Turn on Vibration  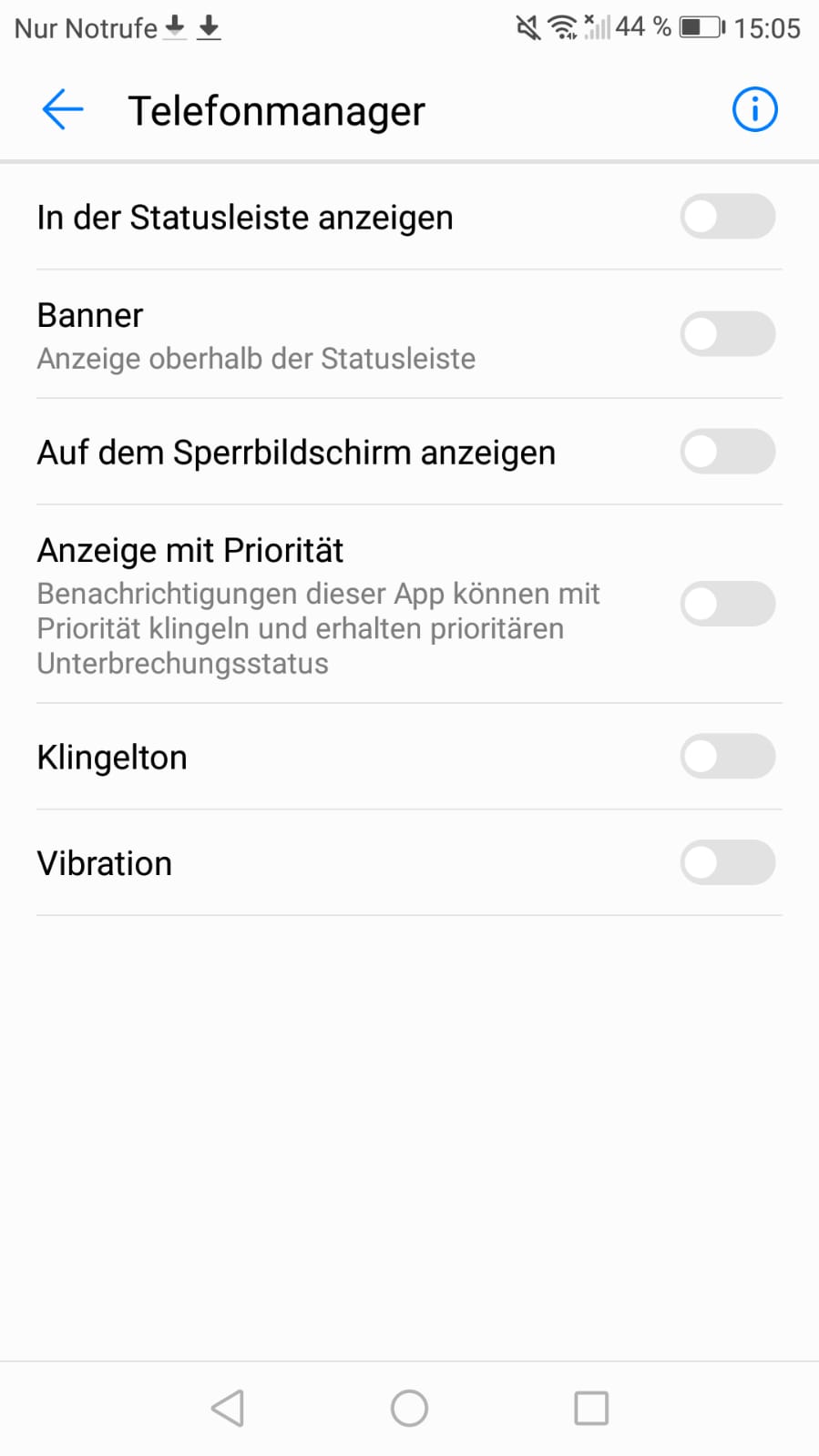point(727,863)
